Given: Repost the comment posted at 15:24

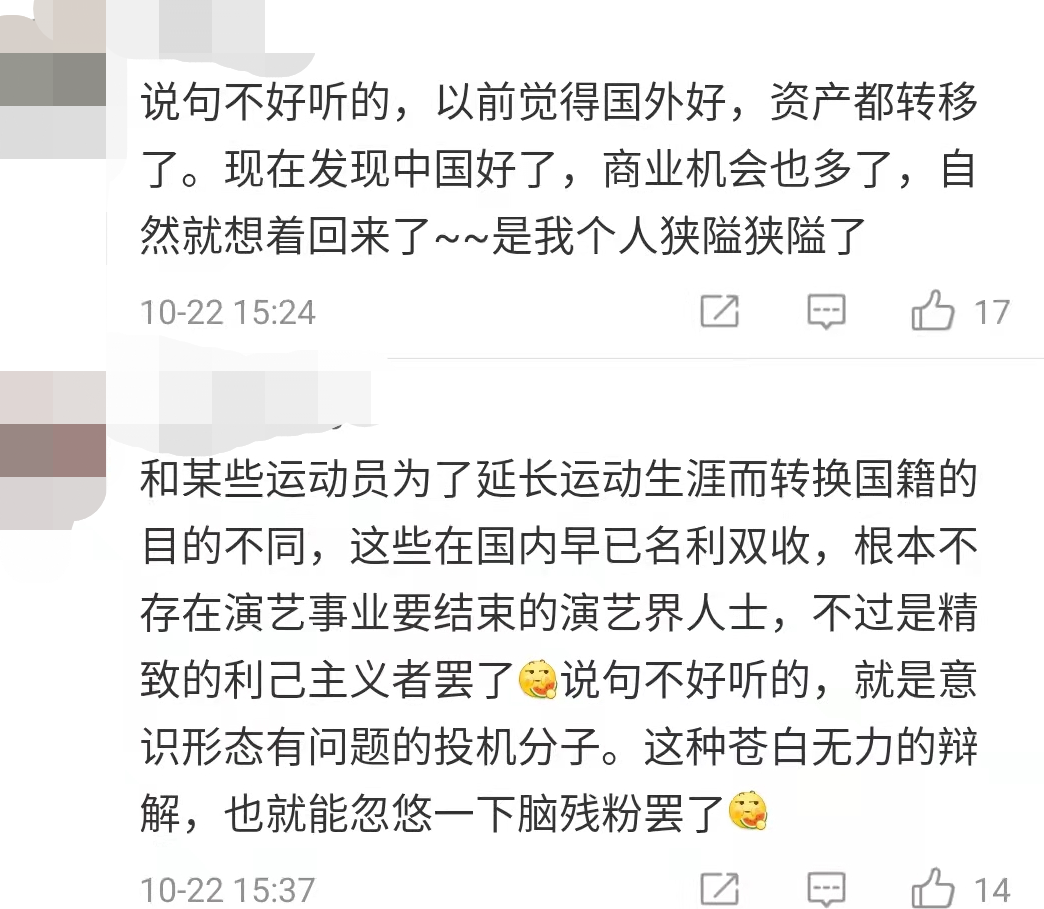Looking at the screenshot, I should point(719,312).
